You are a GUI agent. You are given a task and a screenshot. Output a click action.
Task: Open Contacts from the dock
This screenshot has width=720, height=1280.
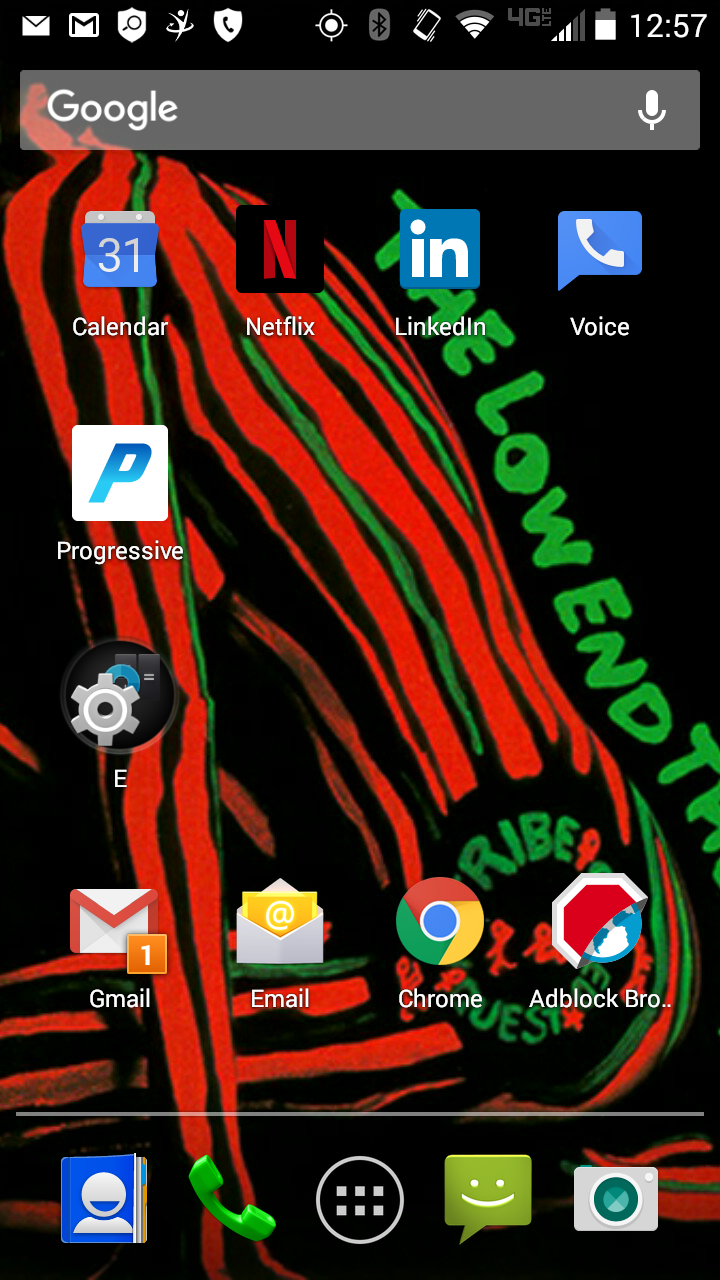(x=104, y=1199)
